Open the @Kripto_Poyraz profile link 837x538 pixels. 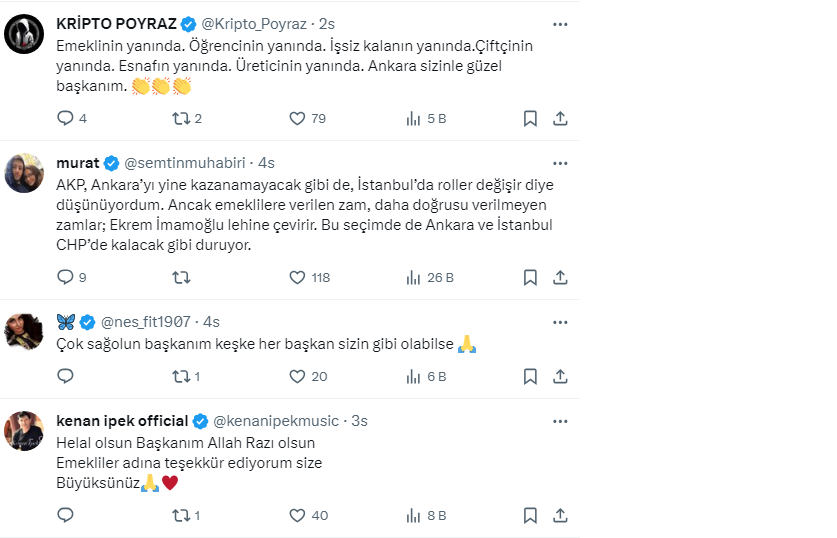(x=254, y=22)
